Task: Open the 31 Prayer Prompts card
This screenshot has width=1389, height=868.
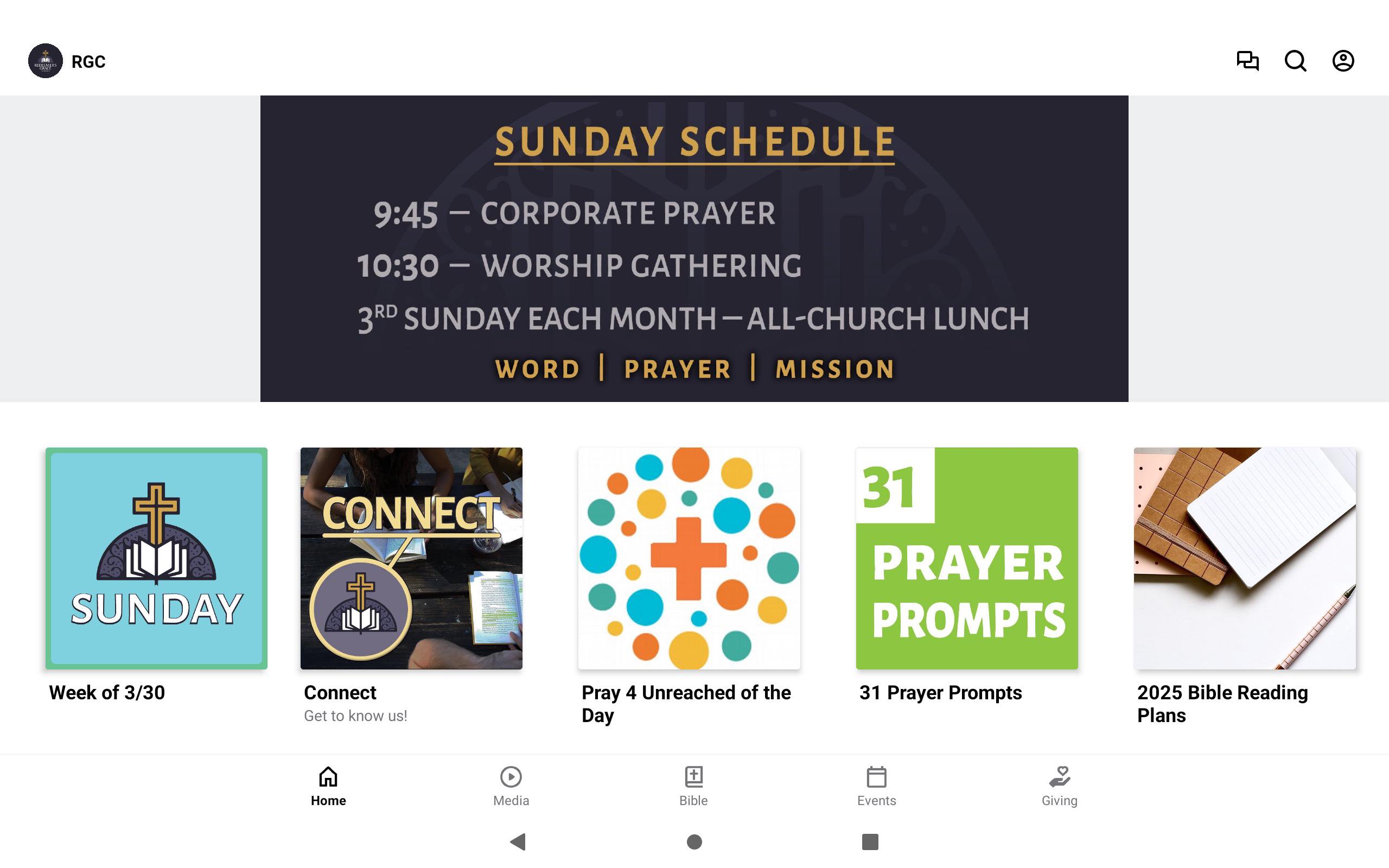Action: point(966,558)
